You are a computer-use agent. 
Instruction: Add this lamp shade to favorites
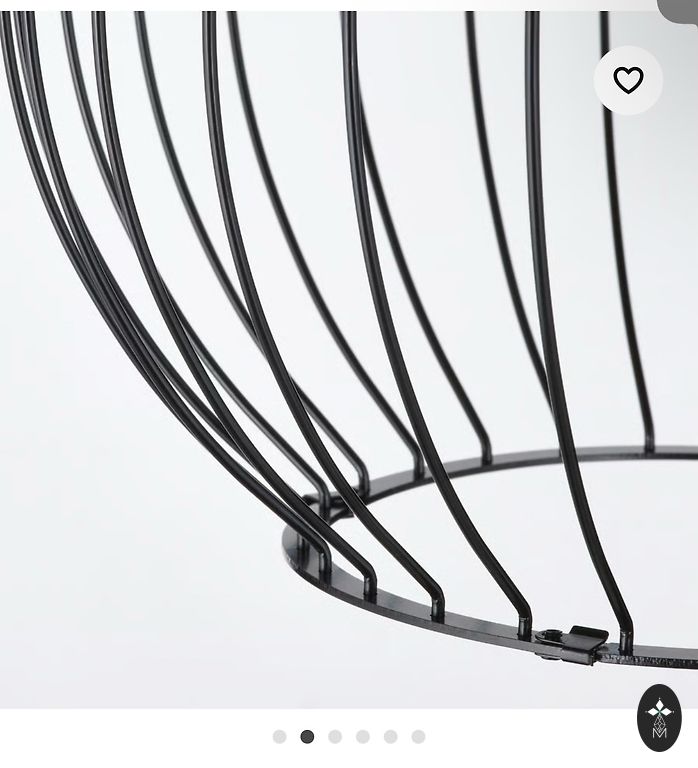(628, 80)
